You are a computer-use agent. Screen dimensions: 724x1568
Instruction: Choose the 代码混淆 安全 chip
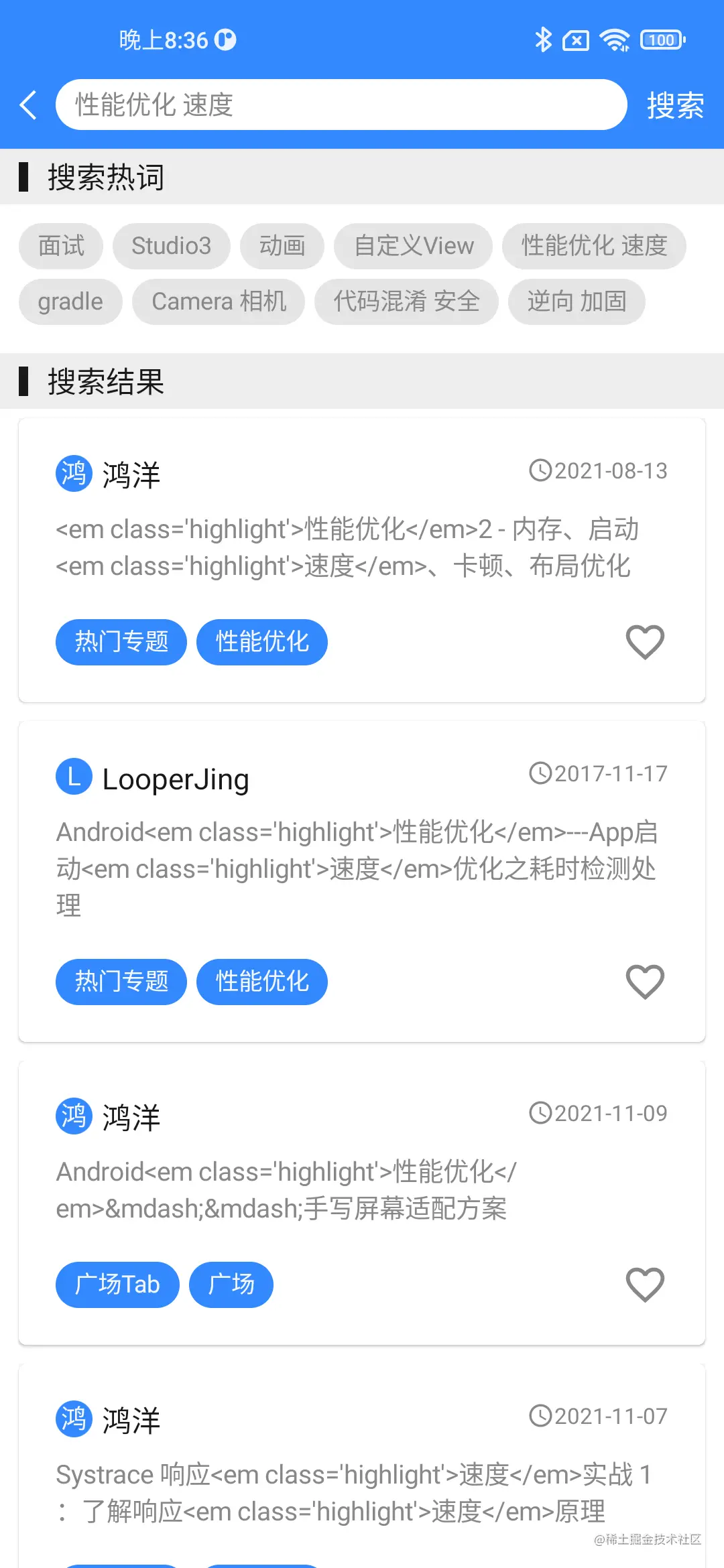pos(406,302)
